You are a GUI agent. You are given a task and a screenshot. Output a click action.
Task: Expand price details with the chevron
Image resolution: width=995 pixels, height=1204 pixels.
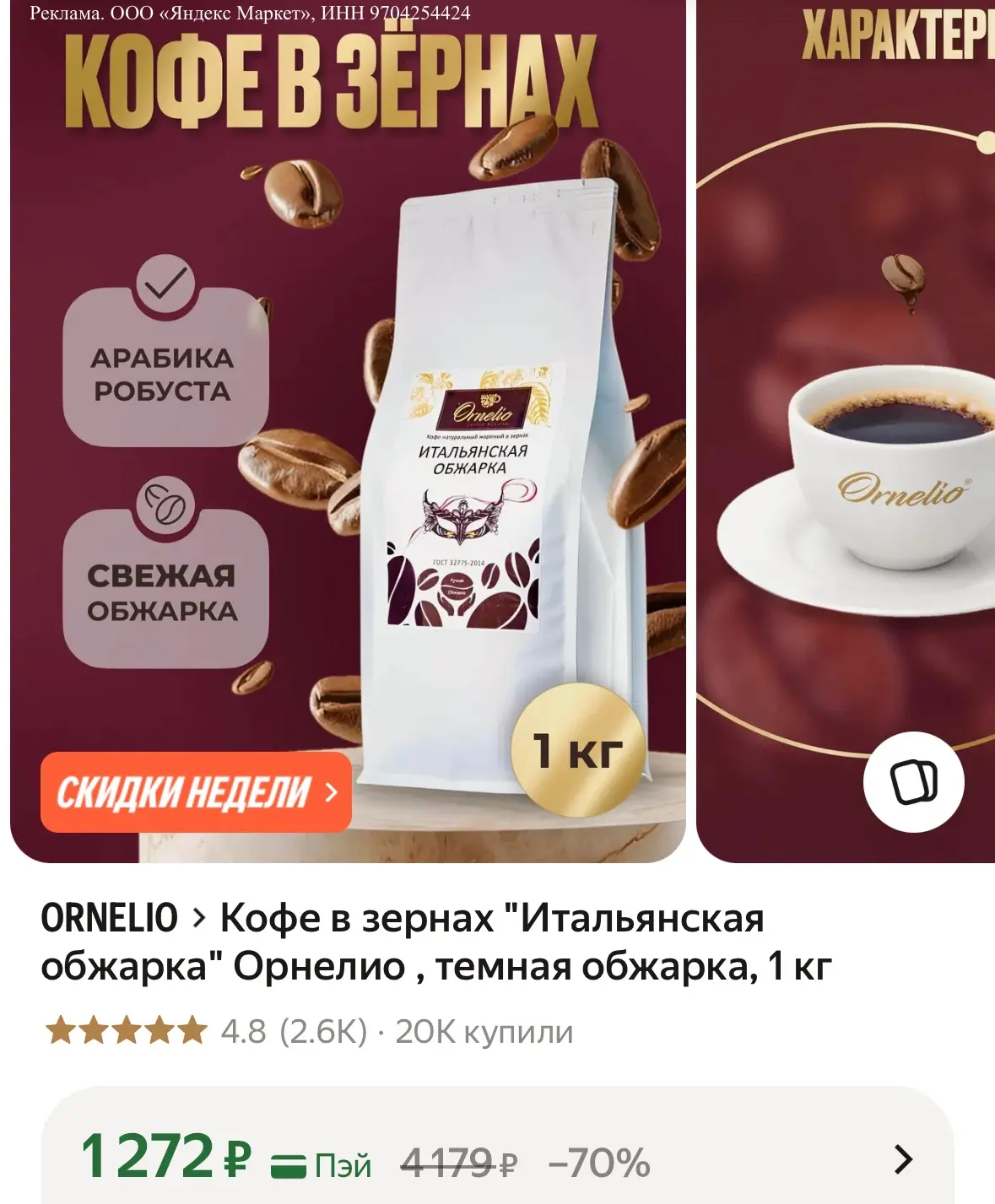(x=903, y=1159)
